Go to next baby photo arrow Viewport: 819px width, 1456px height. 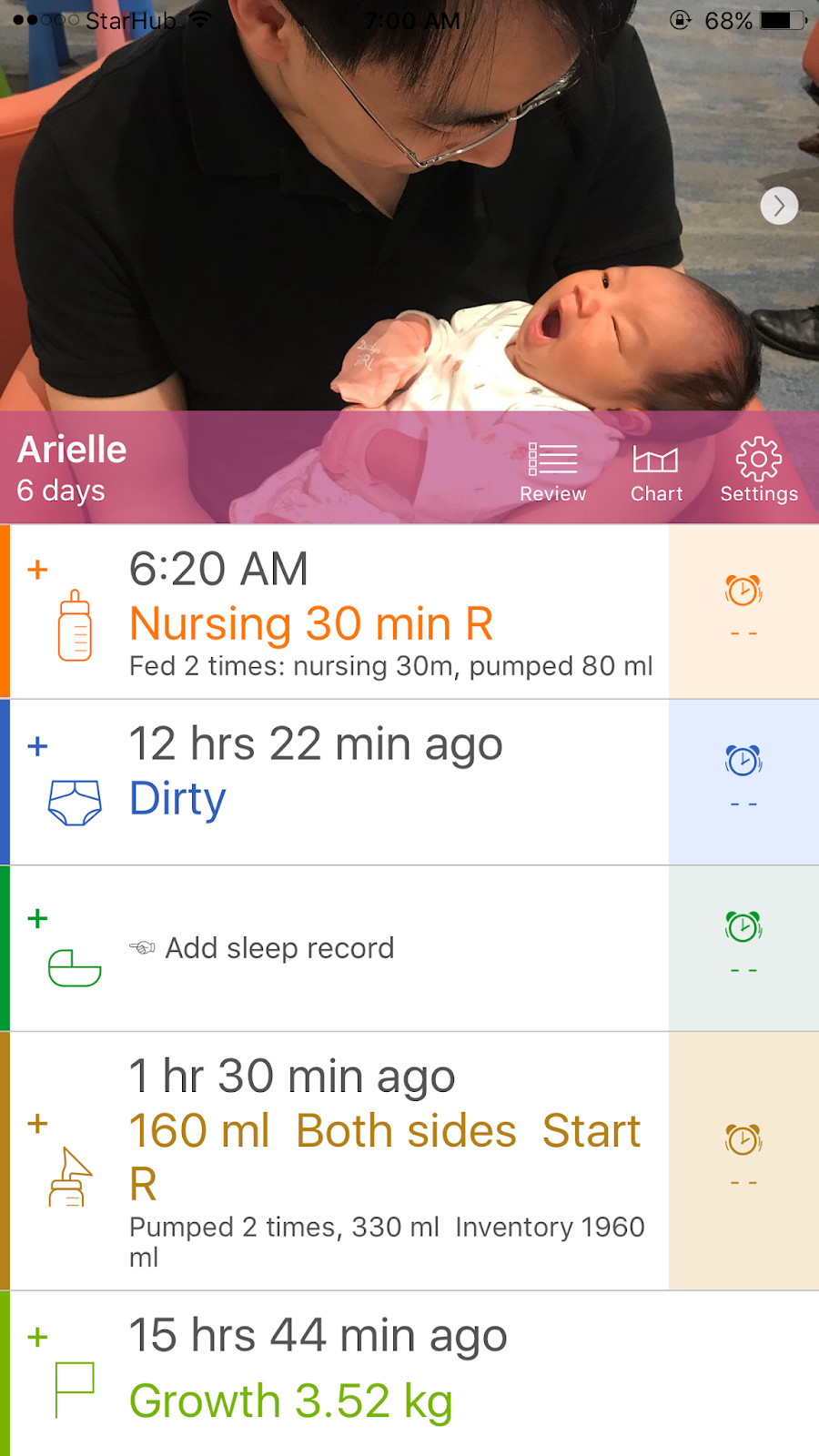point(779,206)
